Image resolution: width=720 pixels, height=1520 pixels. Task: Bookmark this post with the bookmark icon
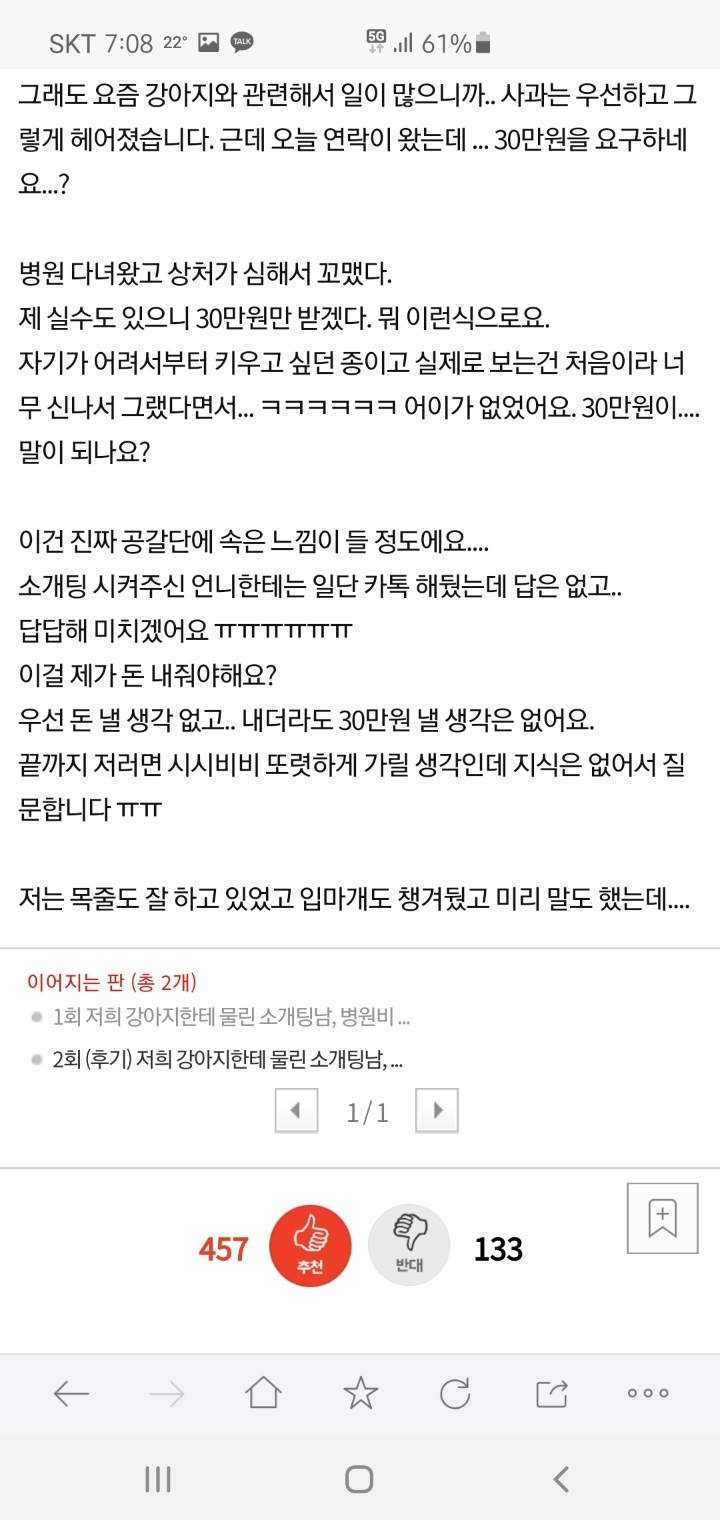662,1218
